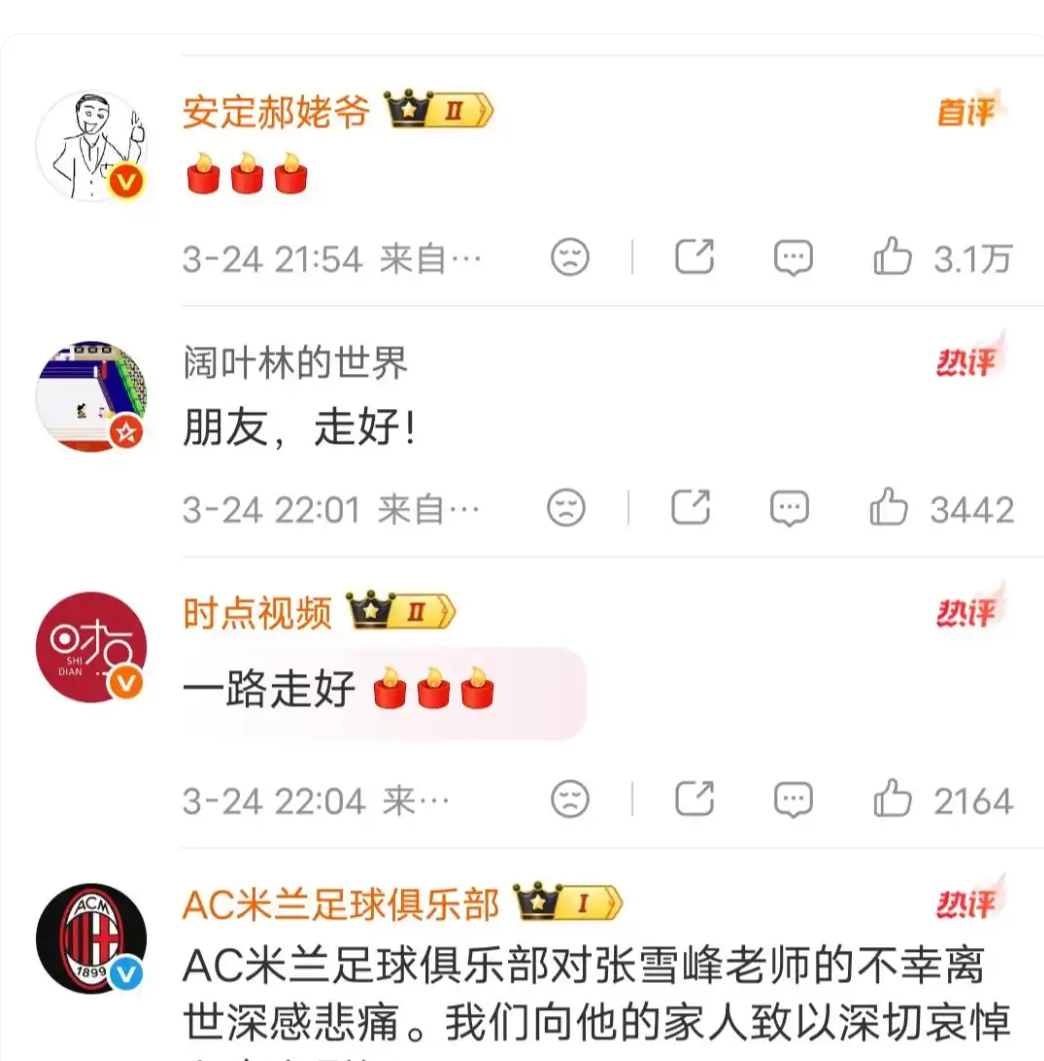Share the comment by 阔叶林的世界

point(690,508)
